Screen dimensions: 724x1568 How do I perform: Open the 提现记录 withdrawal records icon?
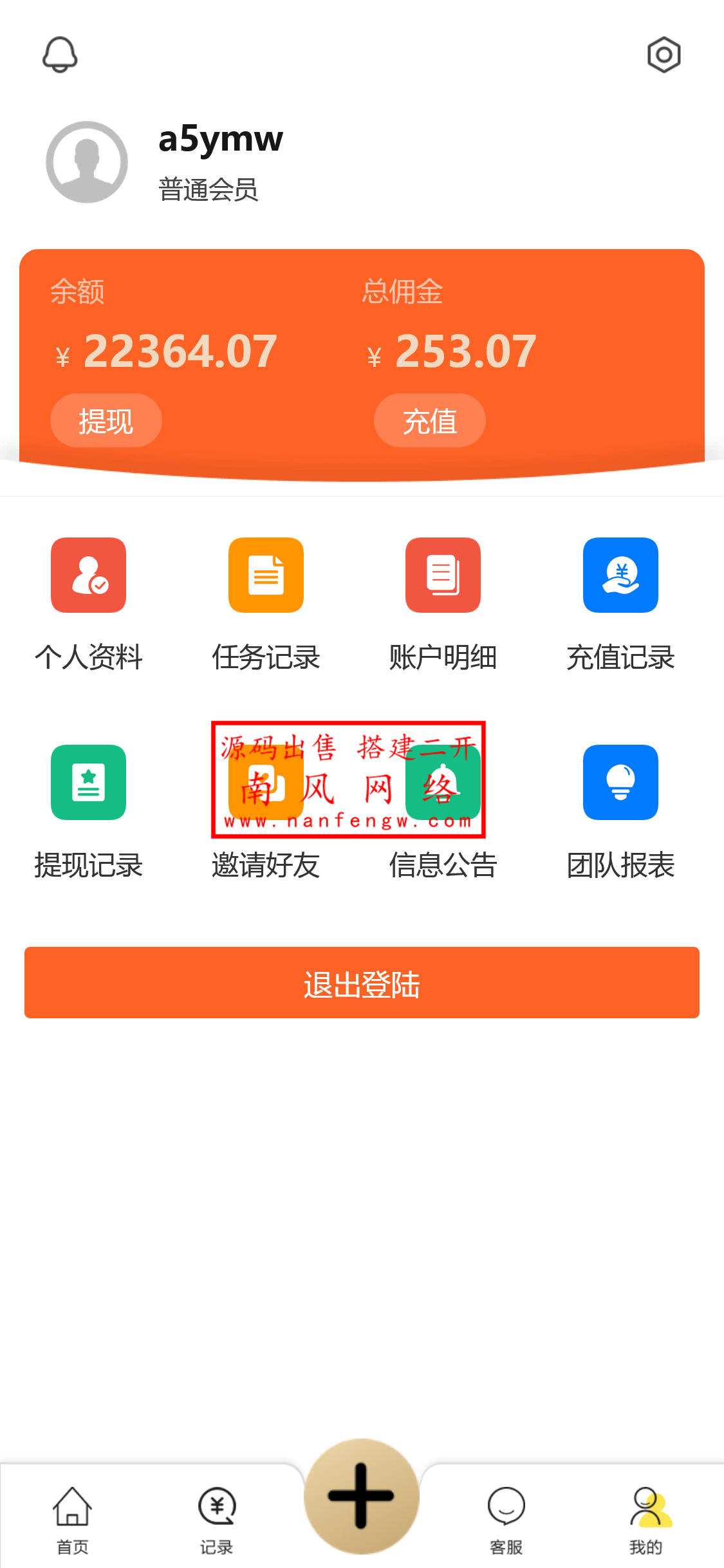[88, 783]
